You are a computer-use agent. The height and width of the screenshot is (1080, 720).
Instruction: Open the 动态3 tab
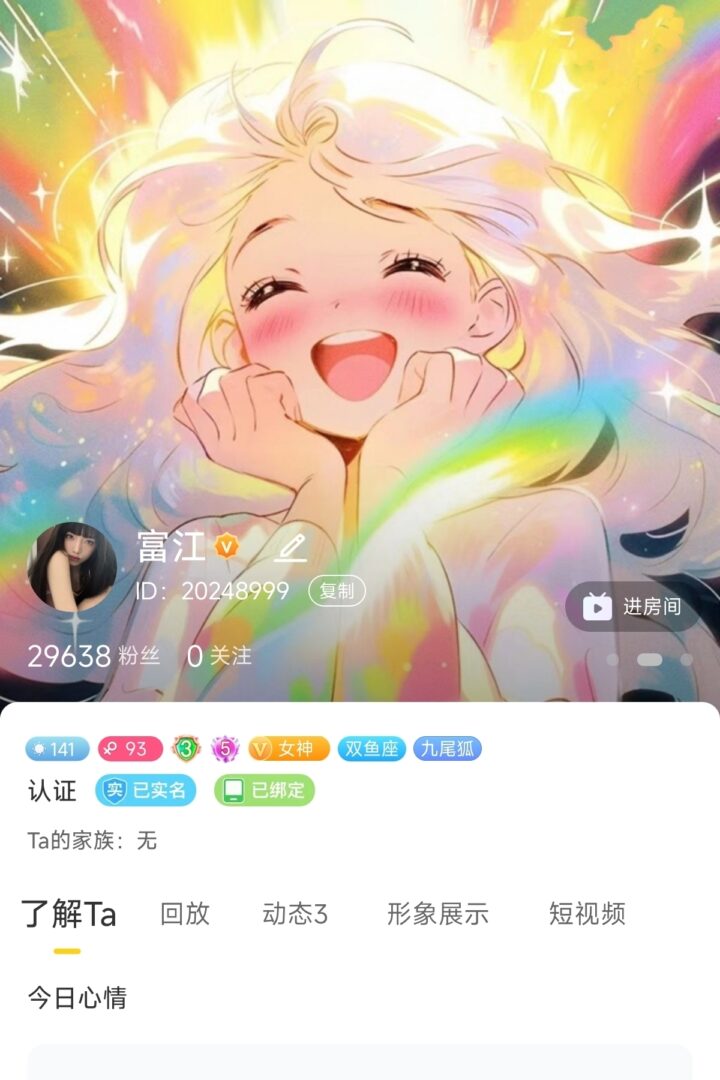(x=295, y=913)
